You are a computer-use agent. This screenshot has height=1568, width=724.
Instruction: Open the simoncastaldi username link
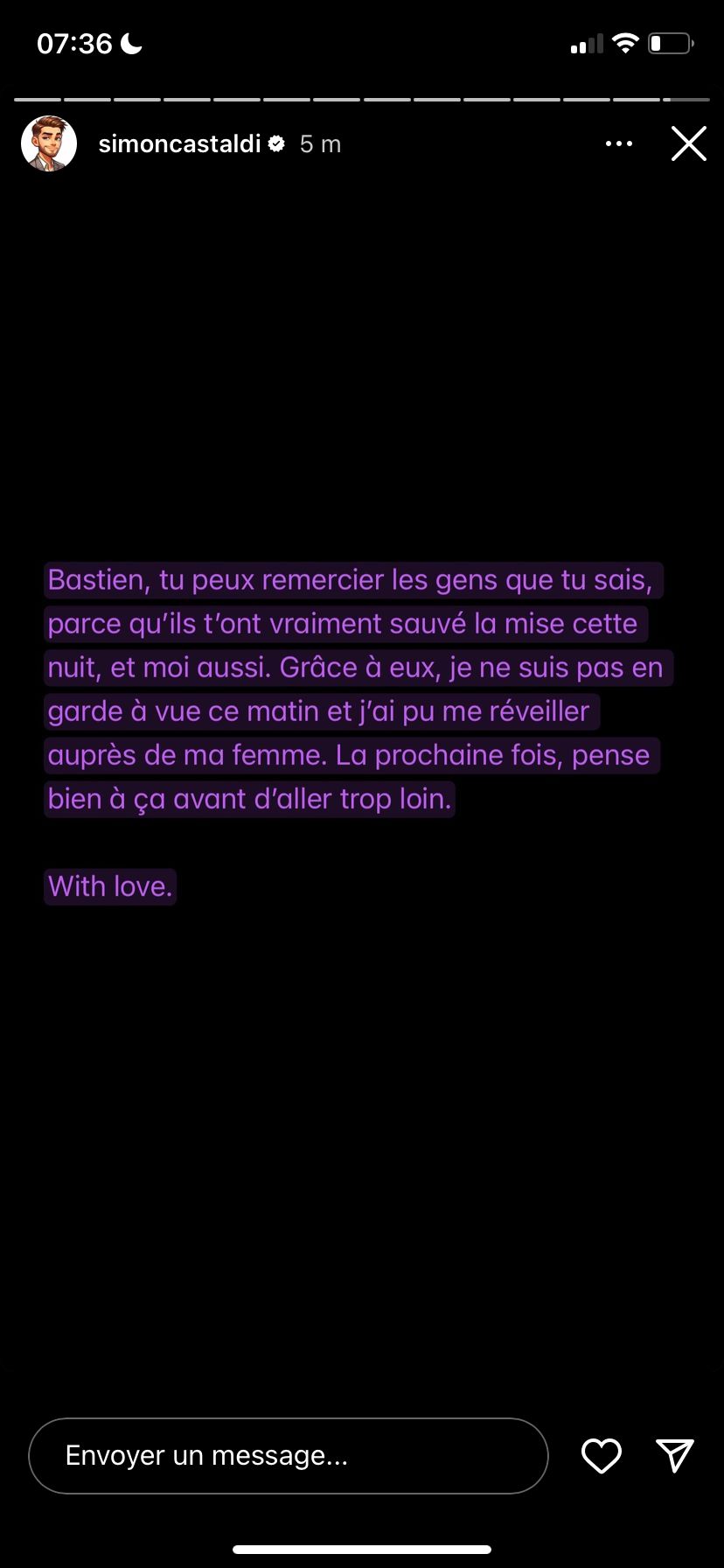pyautogui.click(x=179, y=143)
